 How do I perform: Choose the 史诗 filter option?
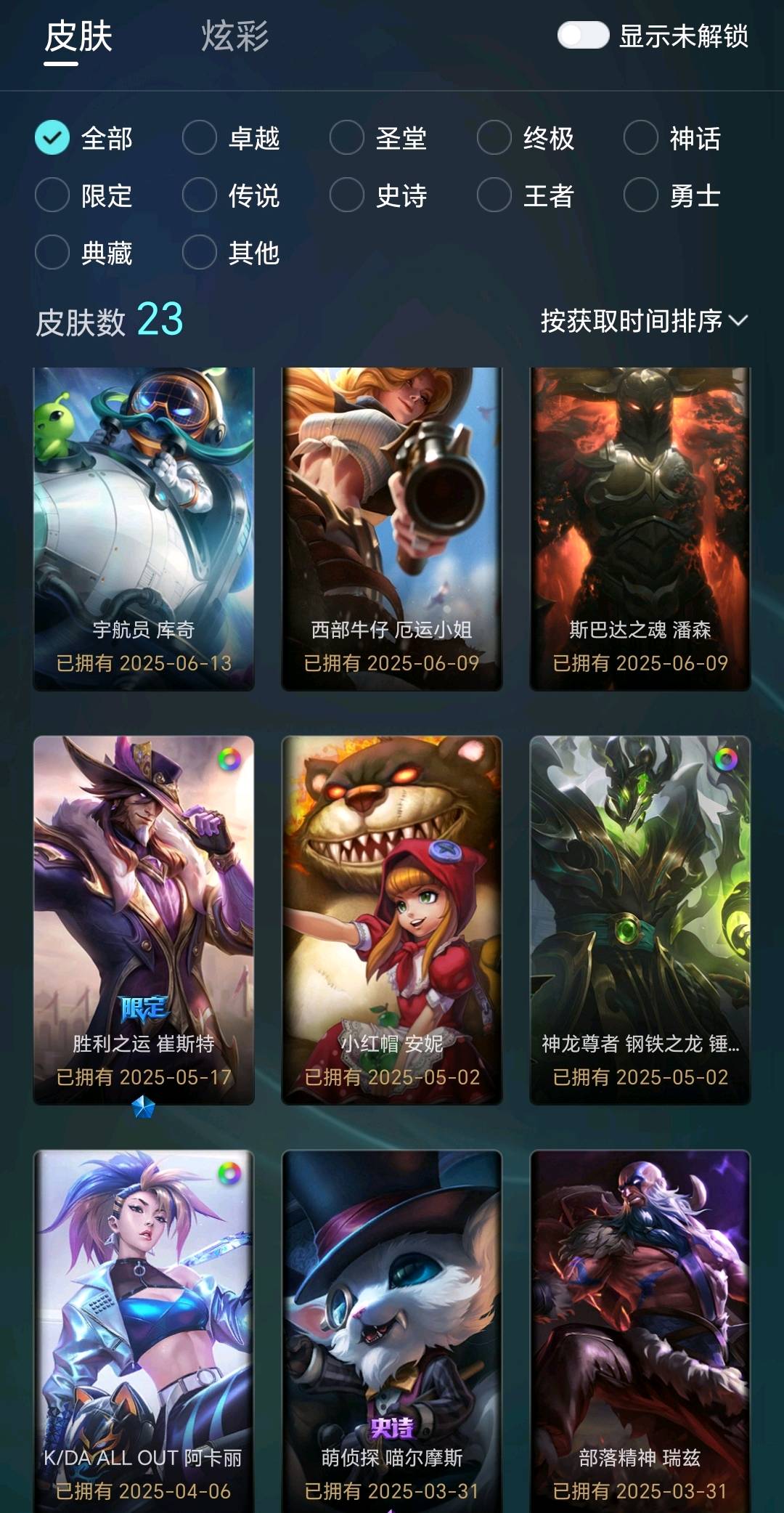tap(378, 195)
